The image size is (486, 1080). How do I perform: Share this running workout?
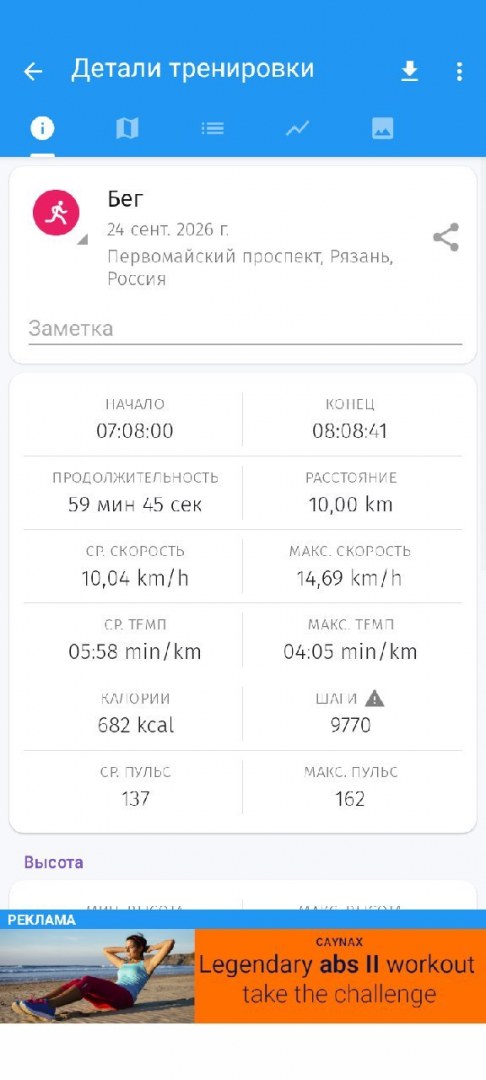pyautogui.click(x=445, y=237)
